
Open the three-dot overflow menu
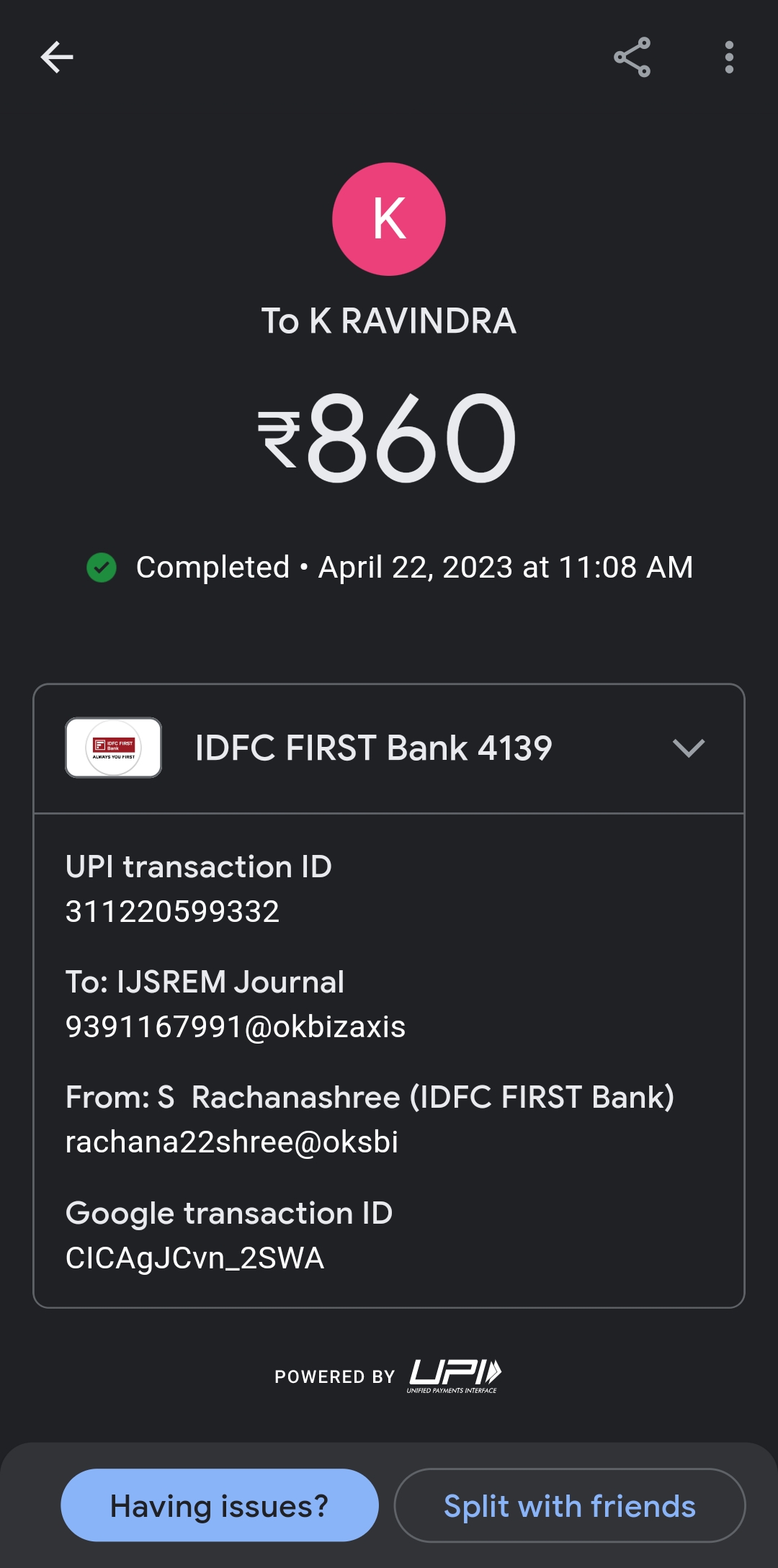click(x=729, y=58)
